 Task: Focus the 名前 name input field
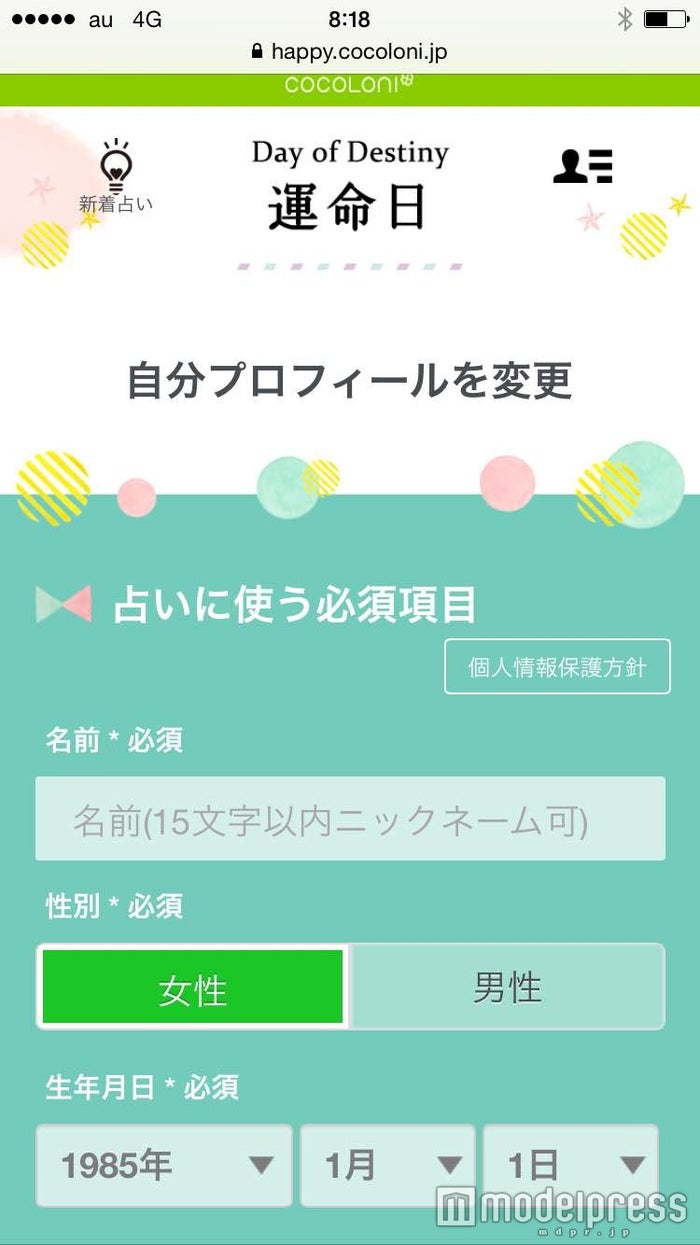(x=350, y=819)
